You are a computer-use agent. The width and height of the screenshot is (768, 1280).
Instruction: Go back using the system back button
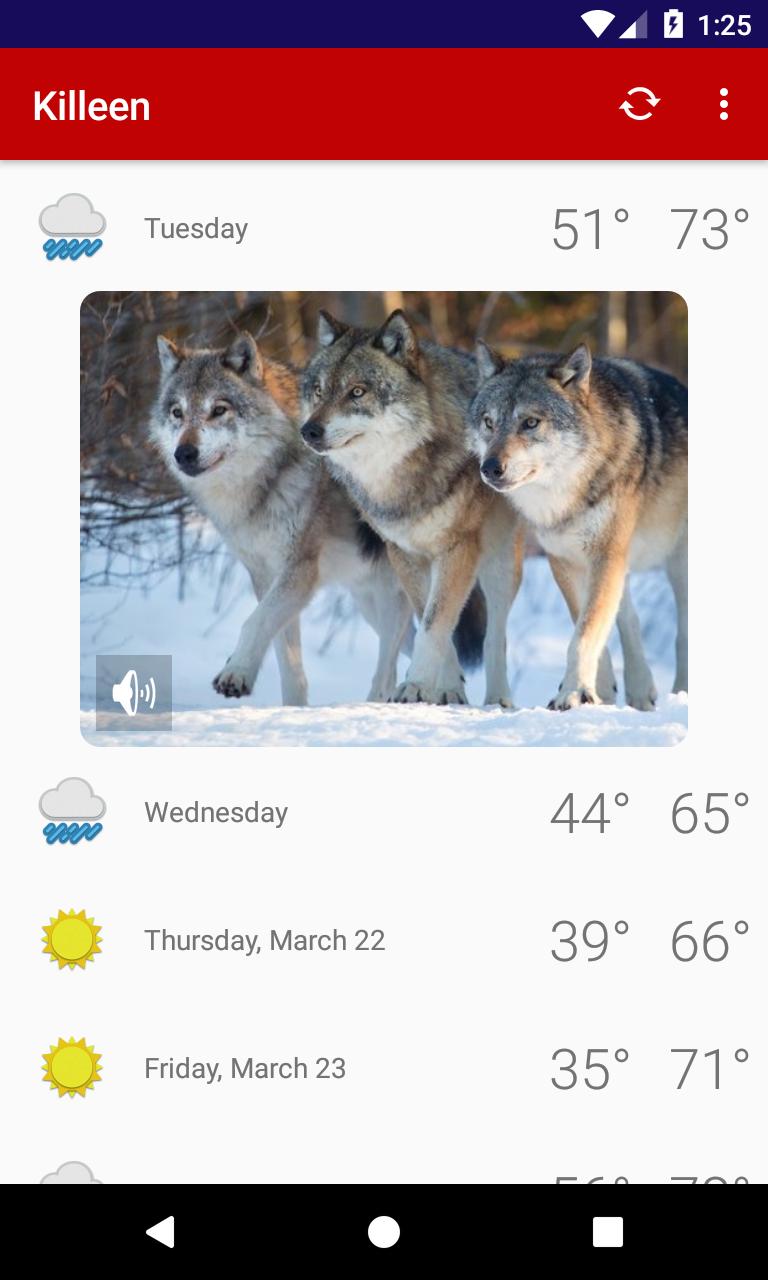click(x=160, y=1232)
